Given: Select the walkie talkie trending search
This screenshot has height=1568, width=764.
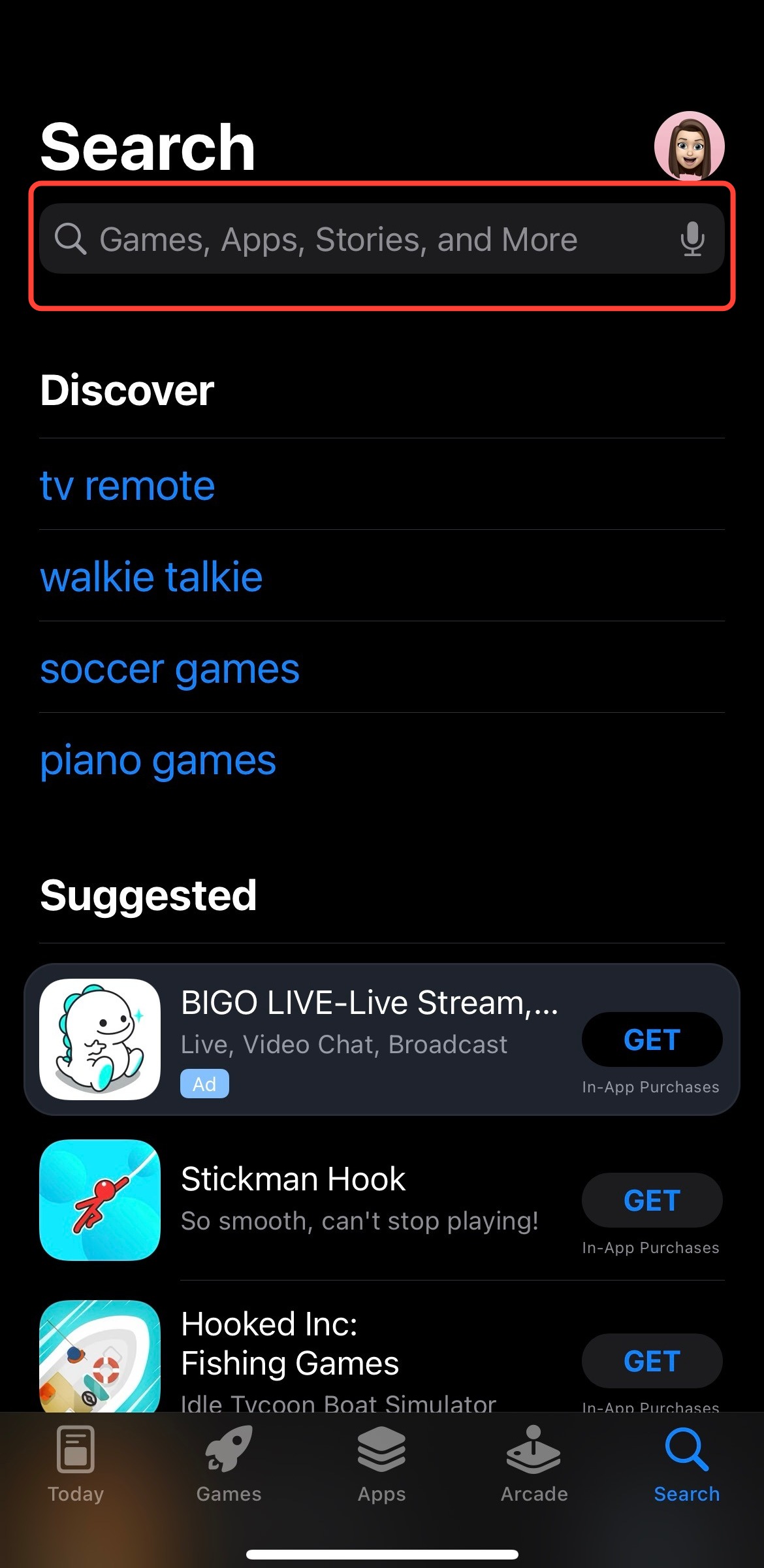Looking at the screenshot, I should click(151, 577).
